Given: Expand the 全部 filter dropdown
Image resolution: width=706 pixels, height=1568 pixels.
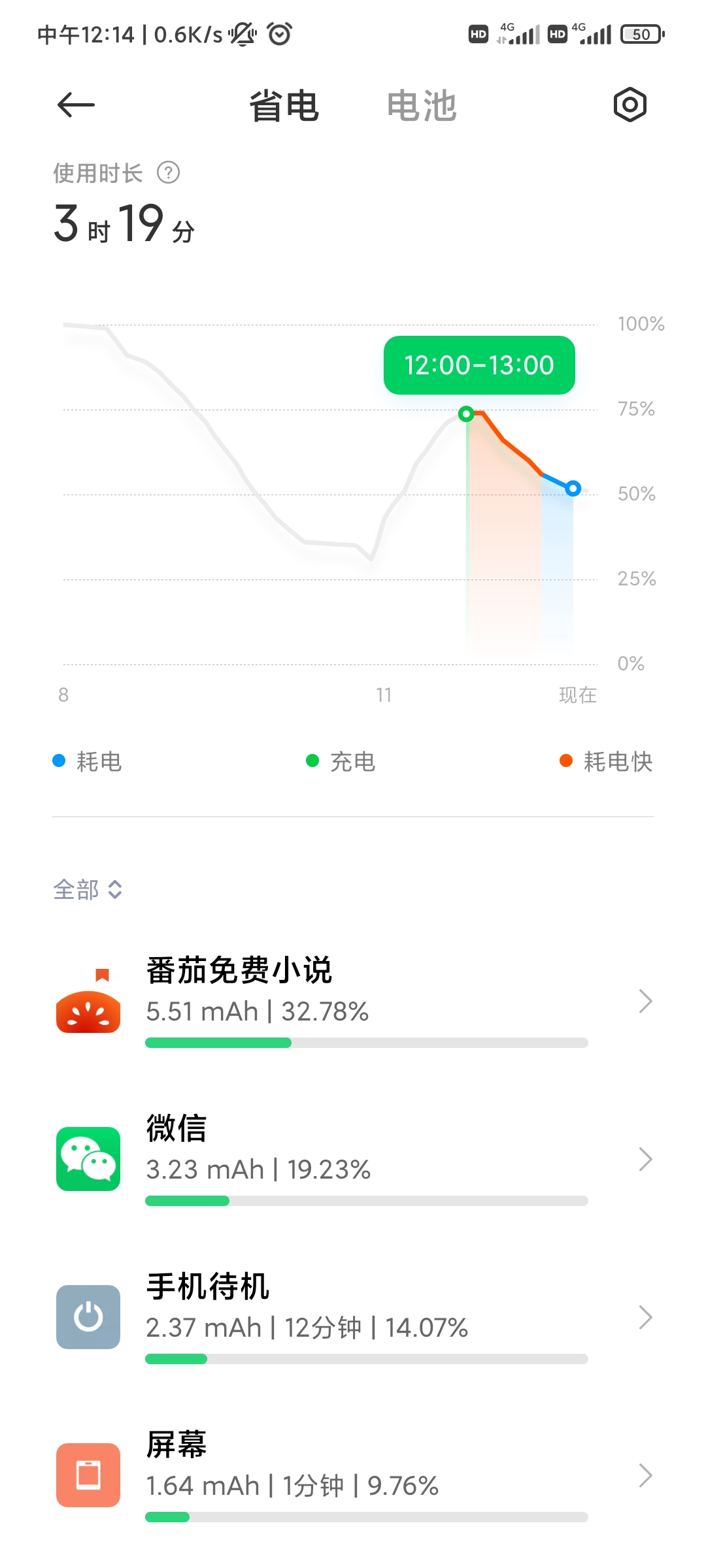Looking at the screenshot, I should [88, 889].
